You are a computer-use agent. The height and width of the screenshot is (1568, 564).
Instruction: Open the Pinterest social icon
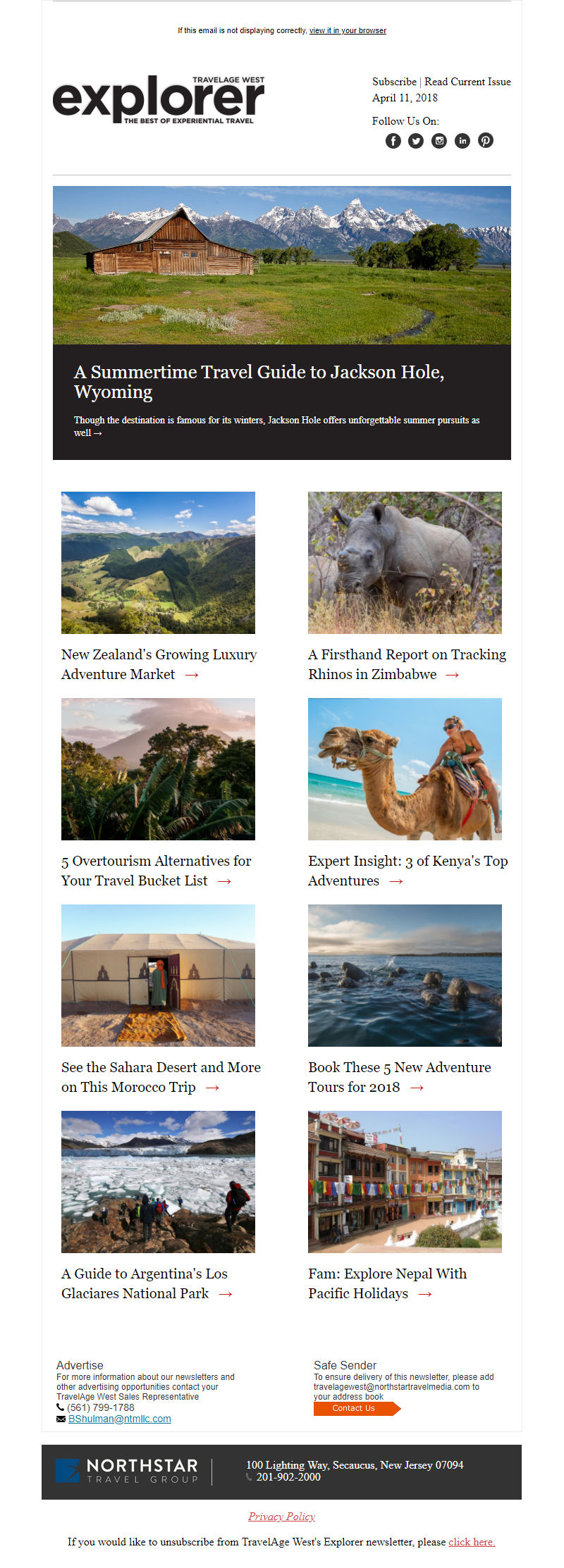pyautogui.click(x=486, y=141)
